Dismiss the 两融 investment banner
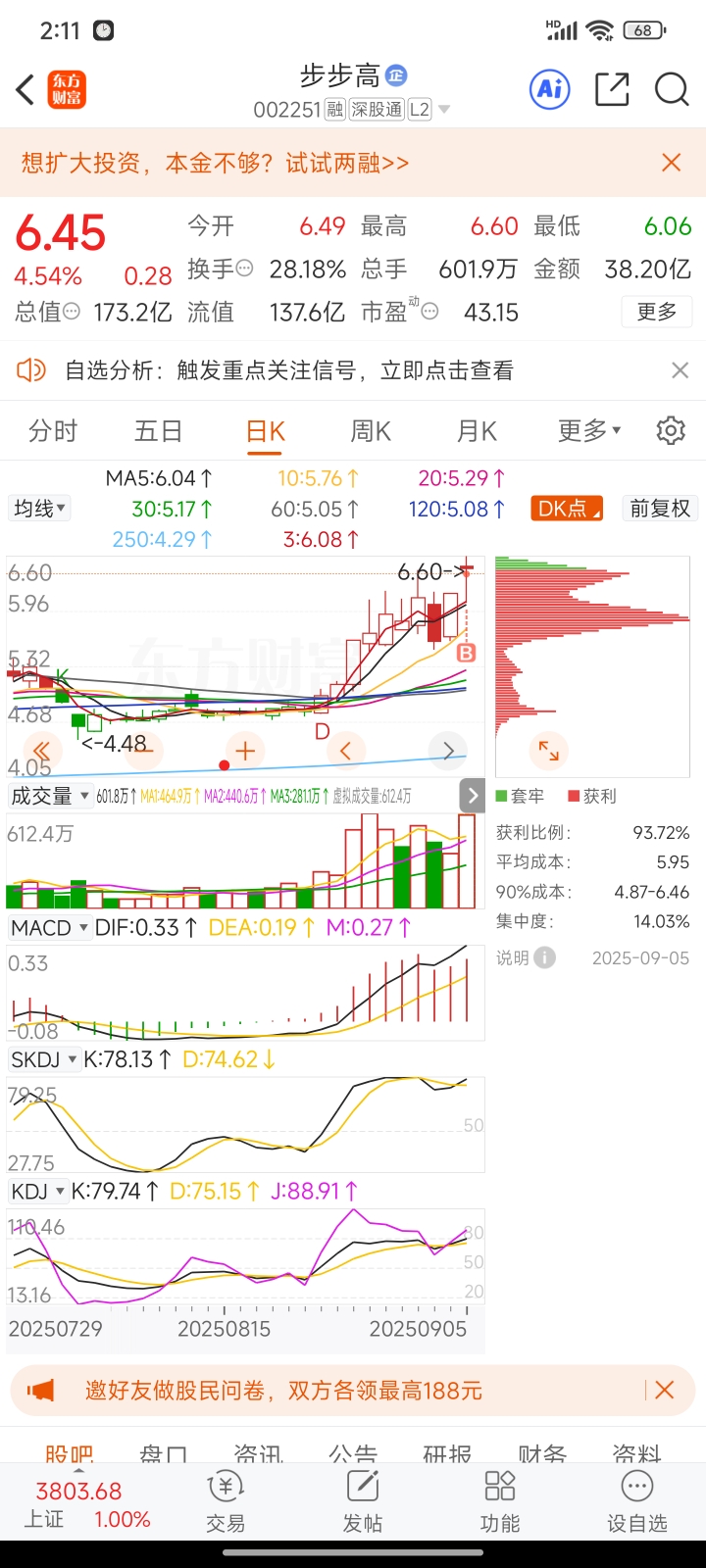Viewport: 706px width, 1568px height. 672,163
